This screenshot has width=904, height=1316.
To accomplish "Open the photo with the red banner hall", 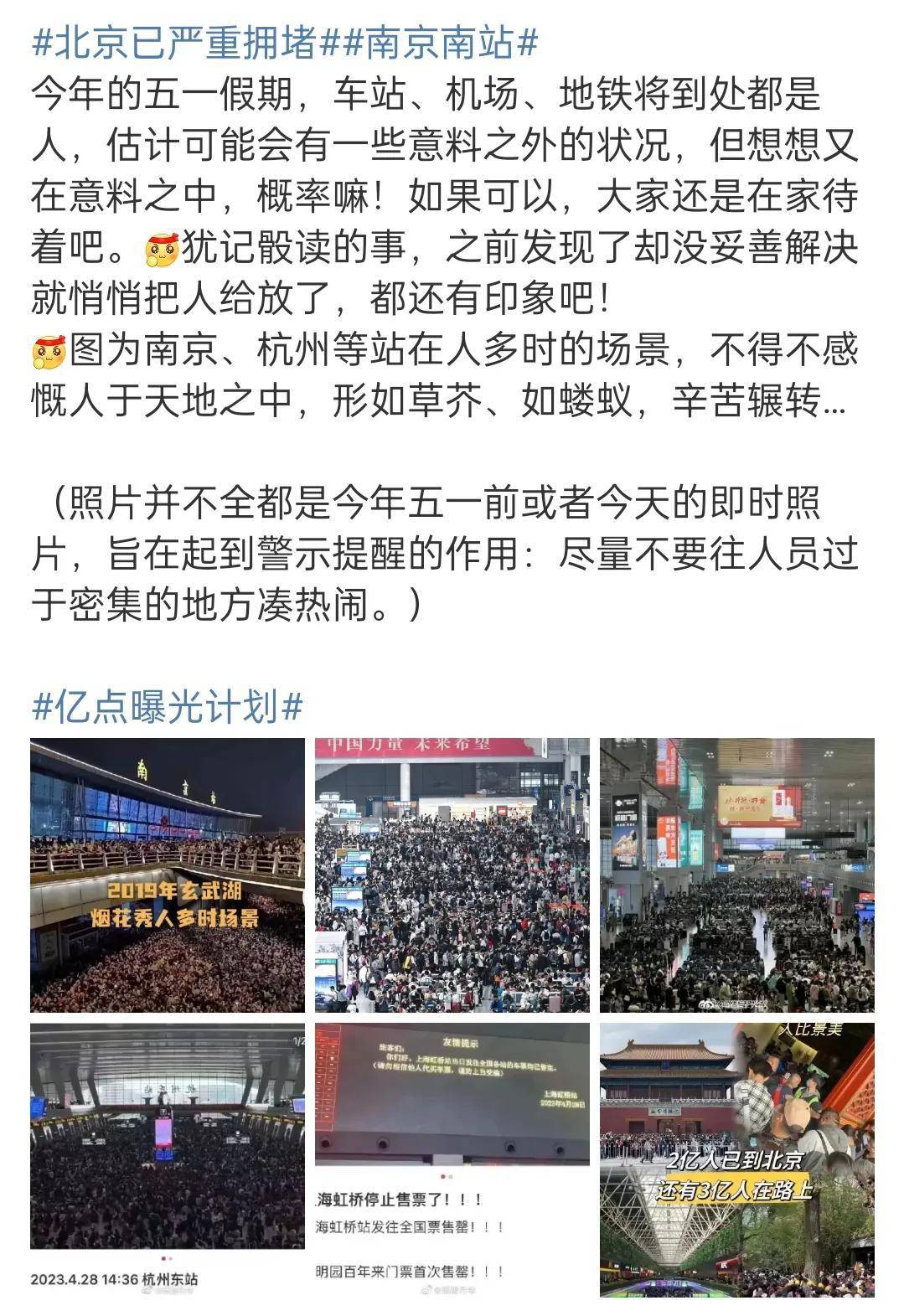I will (452, 875).
